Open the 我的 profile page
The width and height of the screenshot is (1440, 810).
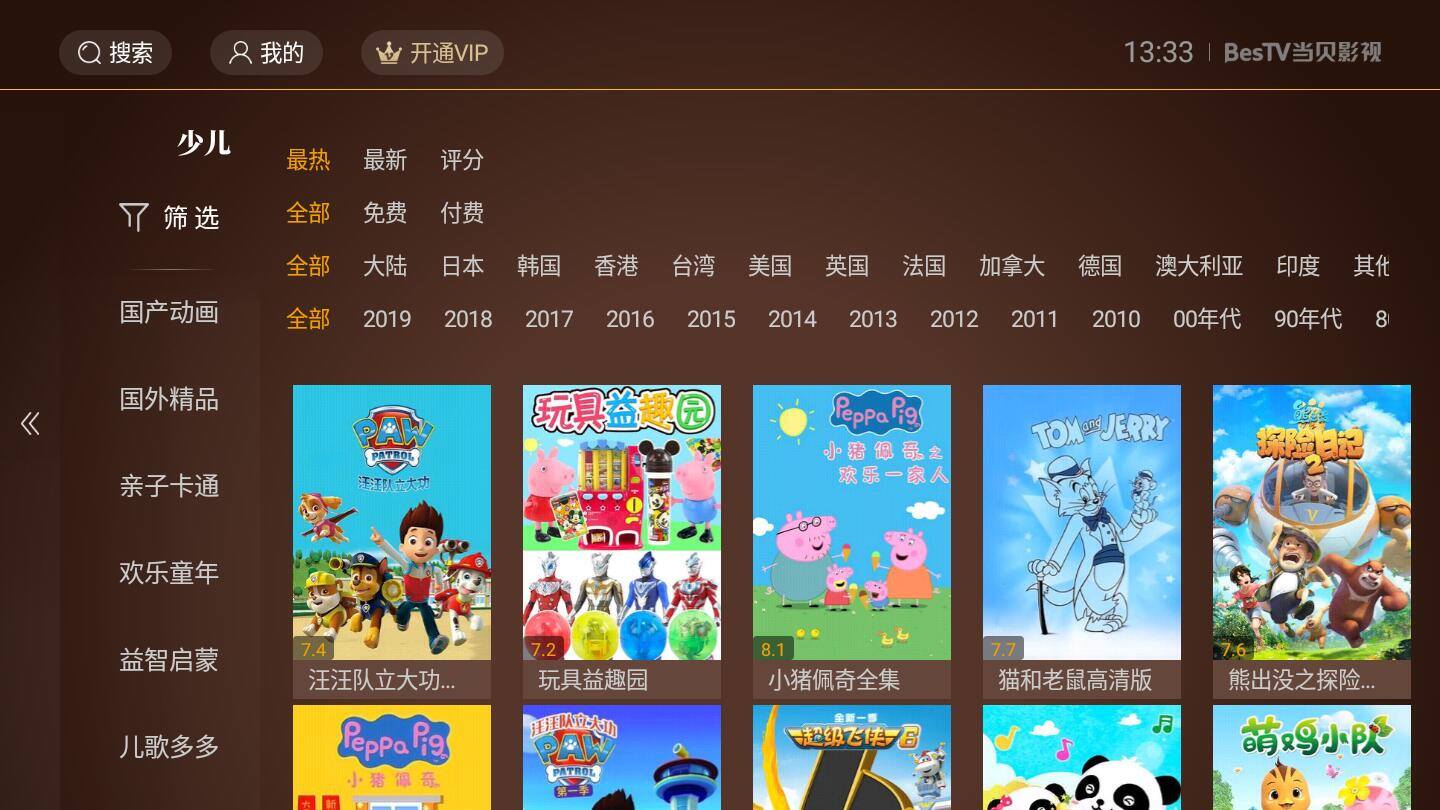[266, 53]
